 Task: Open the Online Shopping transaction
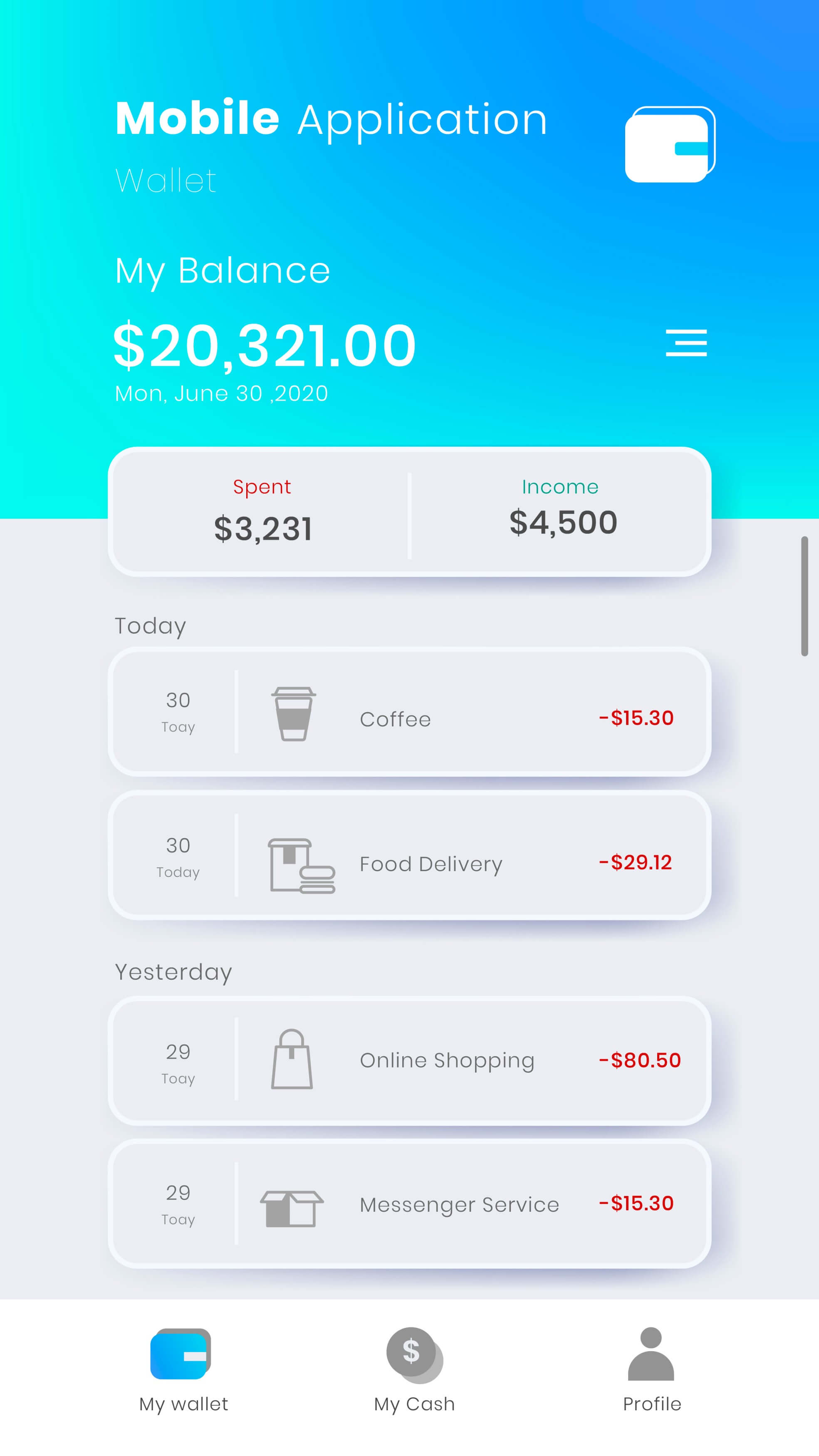coord(409,1060)
